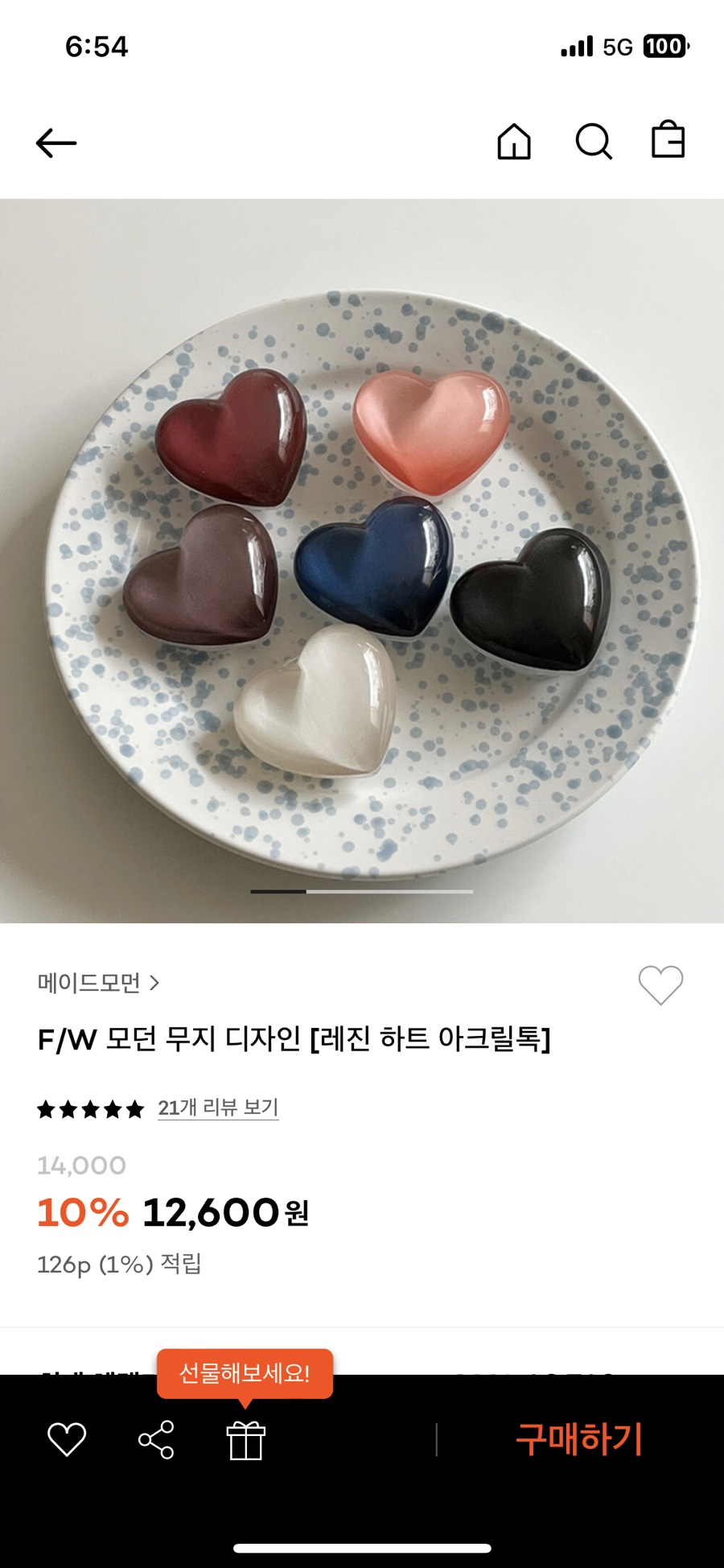724x1568 pixels.
Task: View the 21개 리뷰 보기 link
Action: pyautogui.click(x=218, y=1108)
